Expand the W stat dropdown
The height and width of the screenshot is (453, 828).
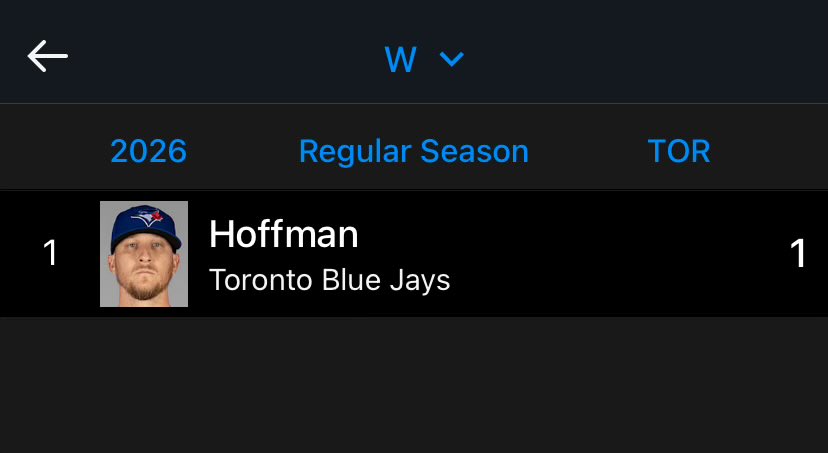(x=424, y=60)
